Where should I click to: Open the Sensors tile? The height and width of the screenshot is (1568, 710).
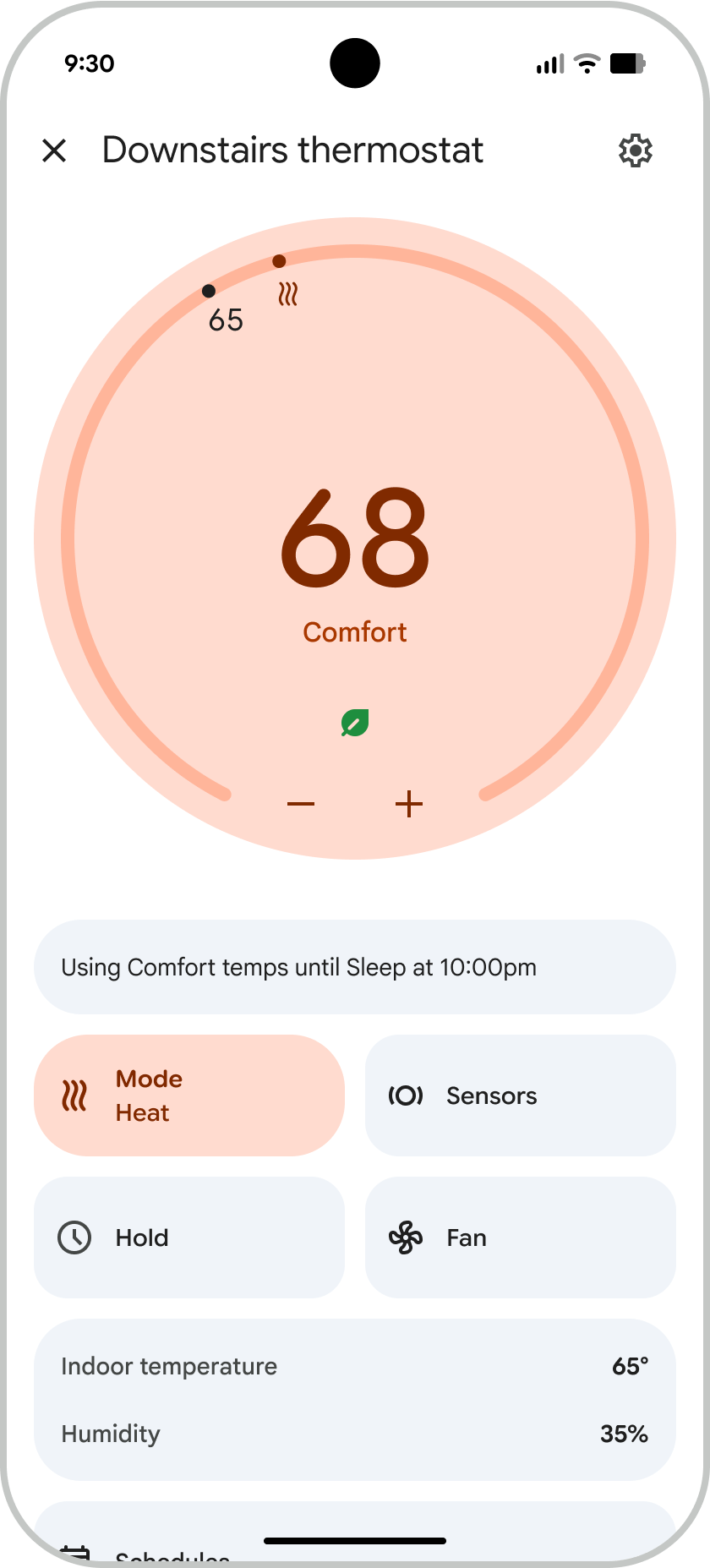coord(521,1095)
